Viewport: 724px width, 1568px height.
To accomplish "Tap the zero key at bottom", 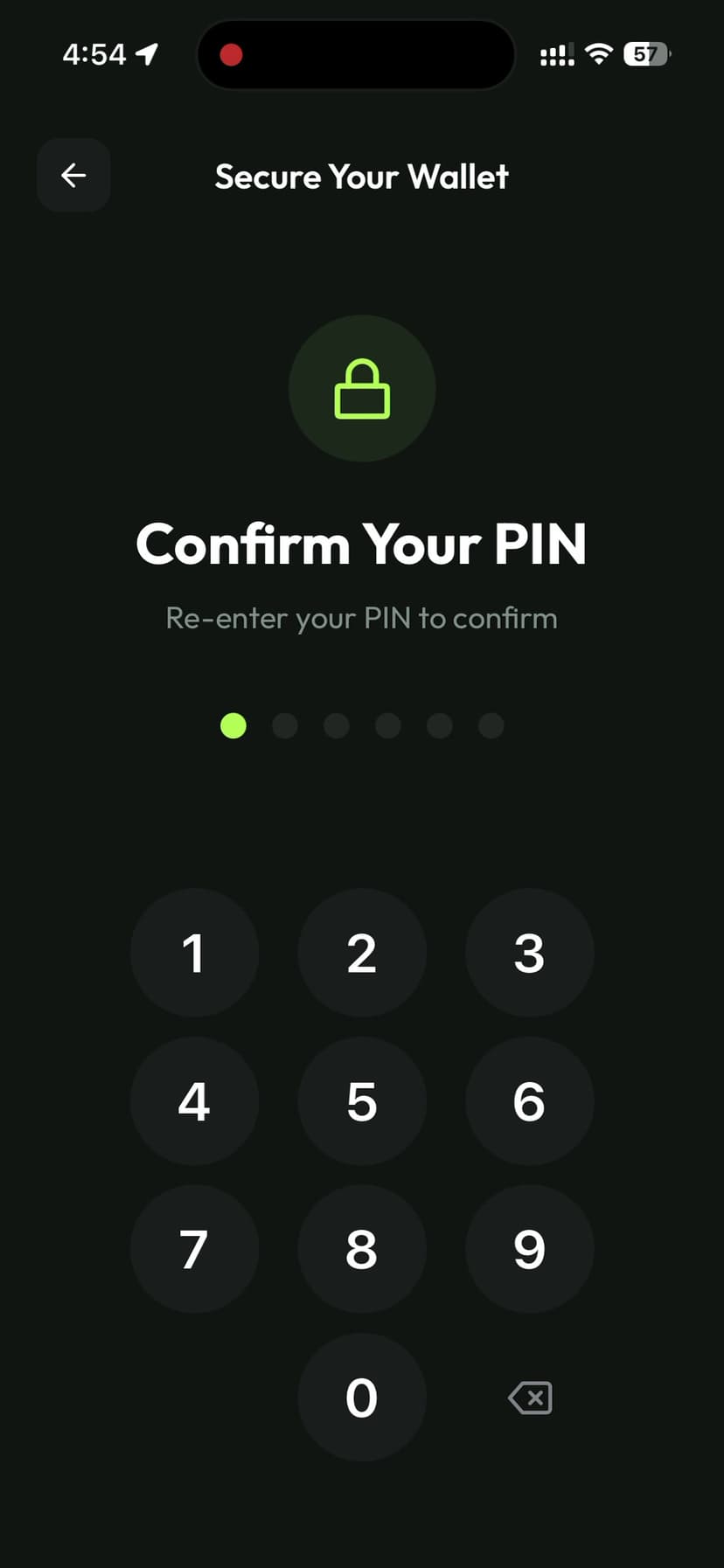I will coord(362,1398).
